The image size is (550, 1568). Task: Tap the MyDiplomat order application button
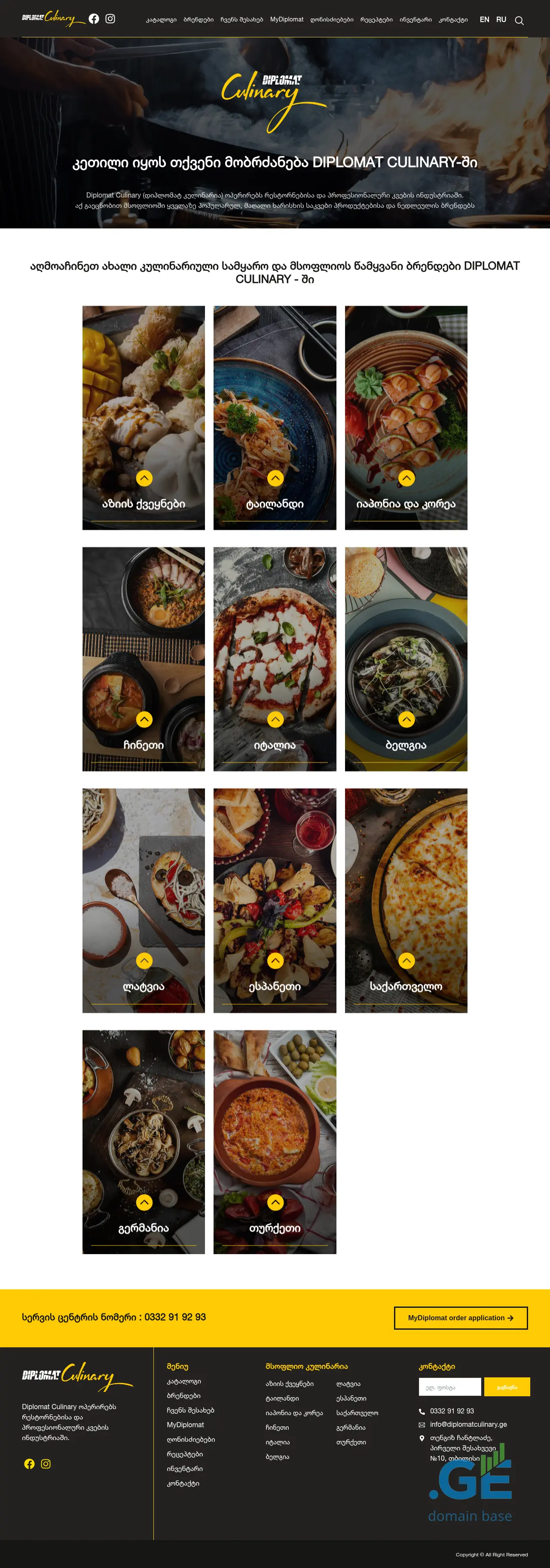(461, 1318)
